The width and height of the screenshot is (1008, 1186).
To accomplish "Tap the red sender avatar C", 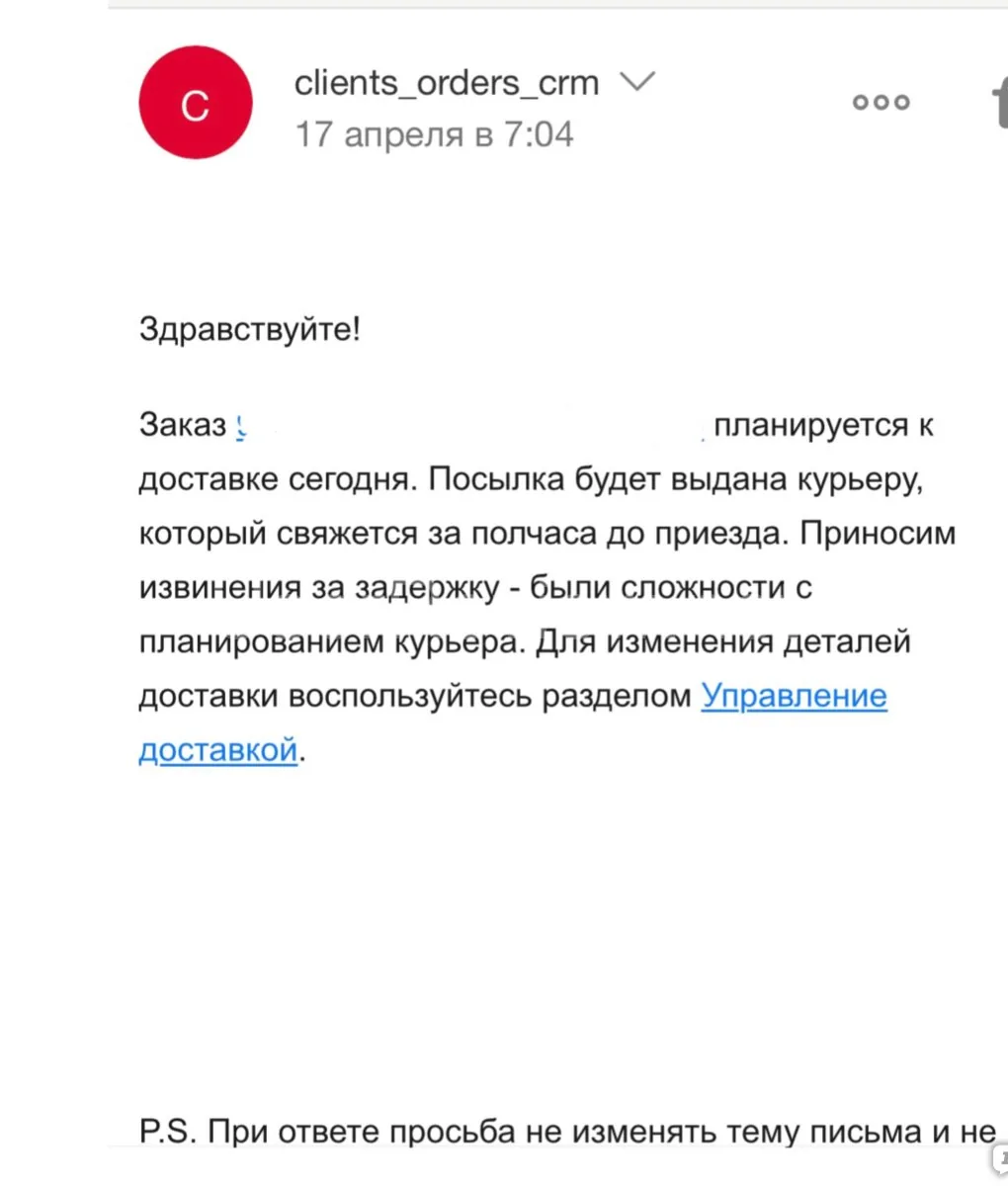I will [196, 103].
